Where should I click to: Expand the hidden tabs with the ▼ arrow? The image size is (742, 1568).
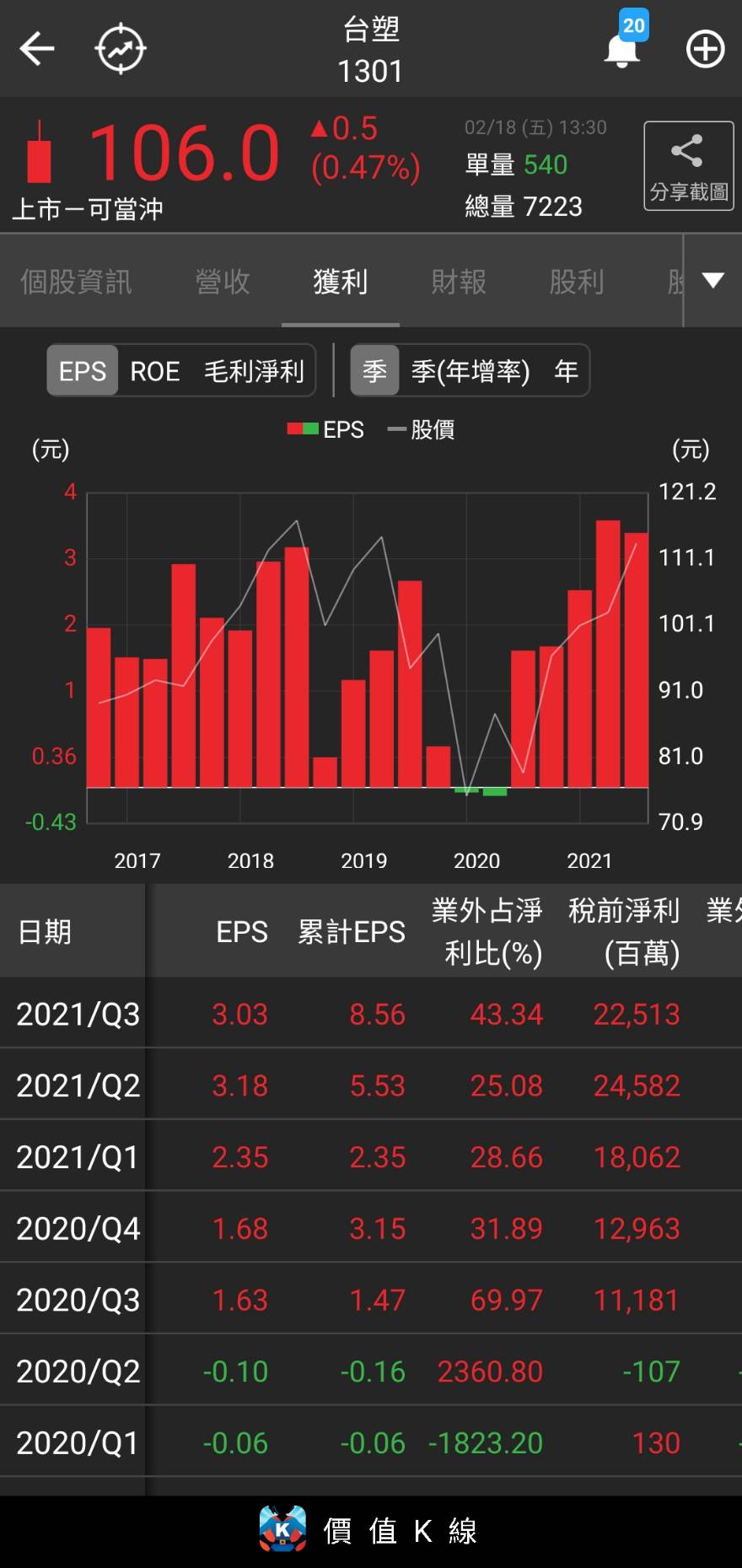point(712,281)
